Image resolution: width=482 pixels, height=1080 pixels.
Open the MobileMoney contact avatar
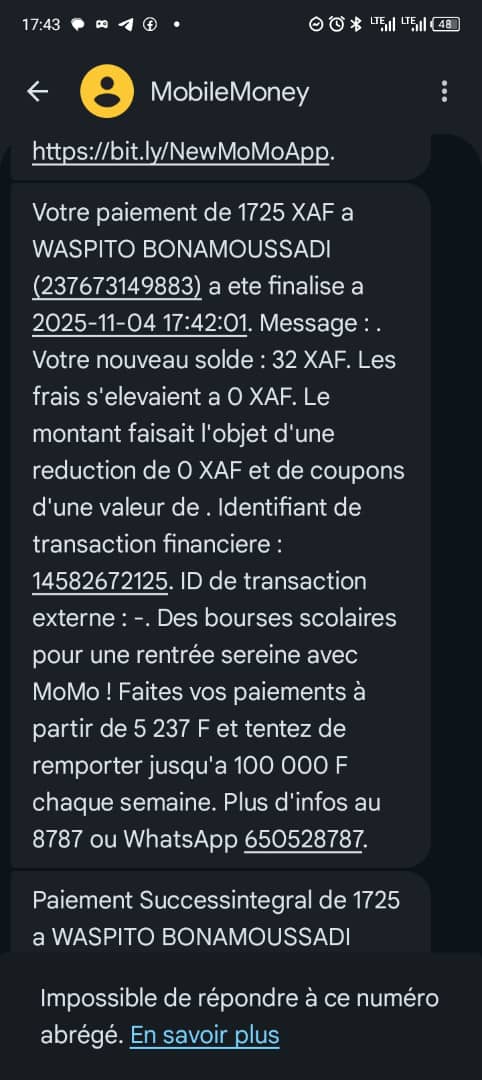[107, 92]
